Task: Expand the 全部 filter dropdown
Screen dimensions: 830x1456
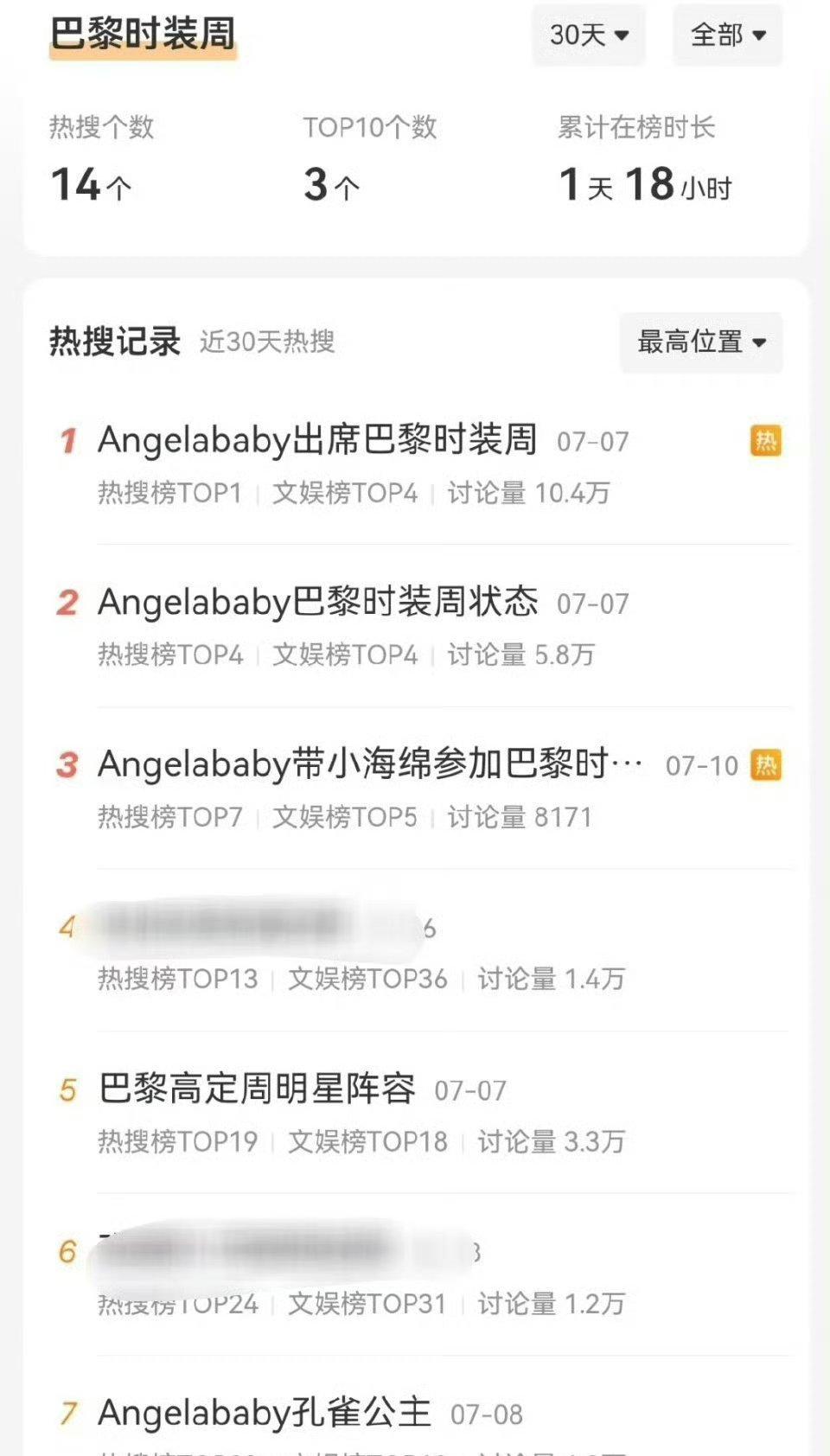Action: click(728, 35)
